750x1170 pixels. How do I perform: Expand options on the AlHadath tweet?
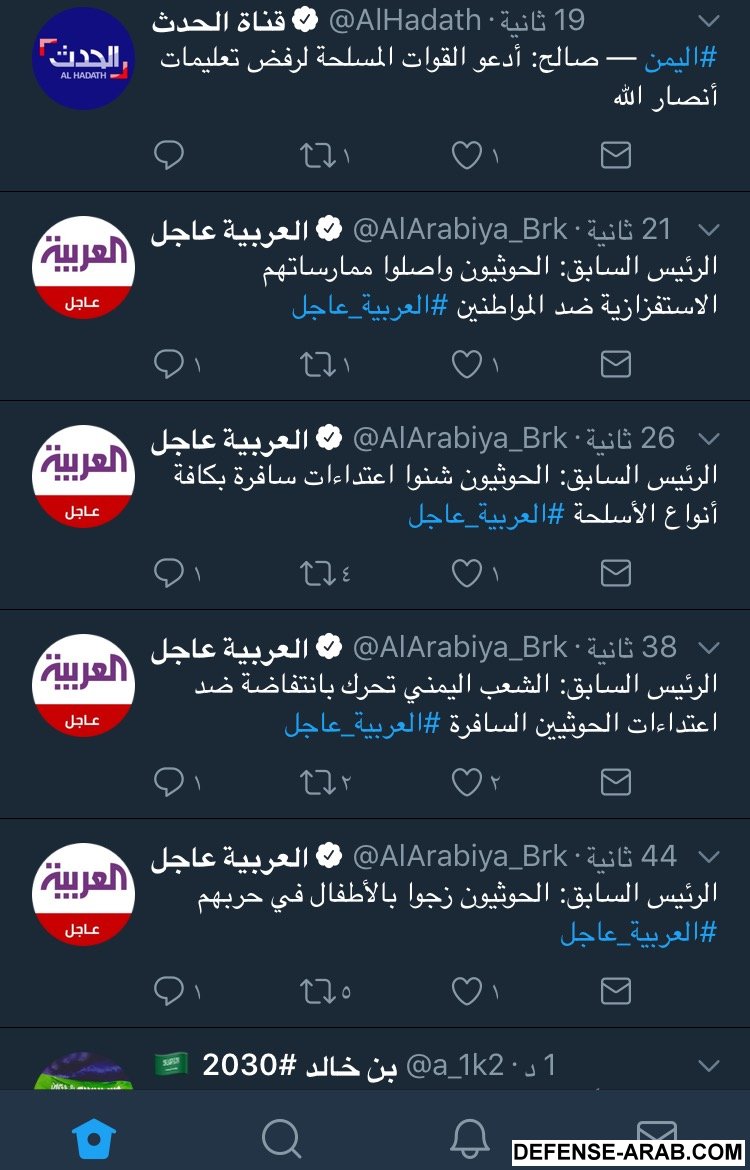pos(708,21)
